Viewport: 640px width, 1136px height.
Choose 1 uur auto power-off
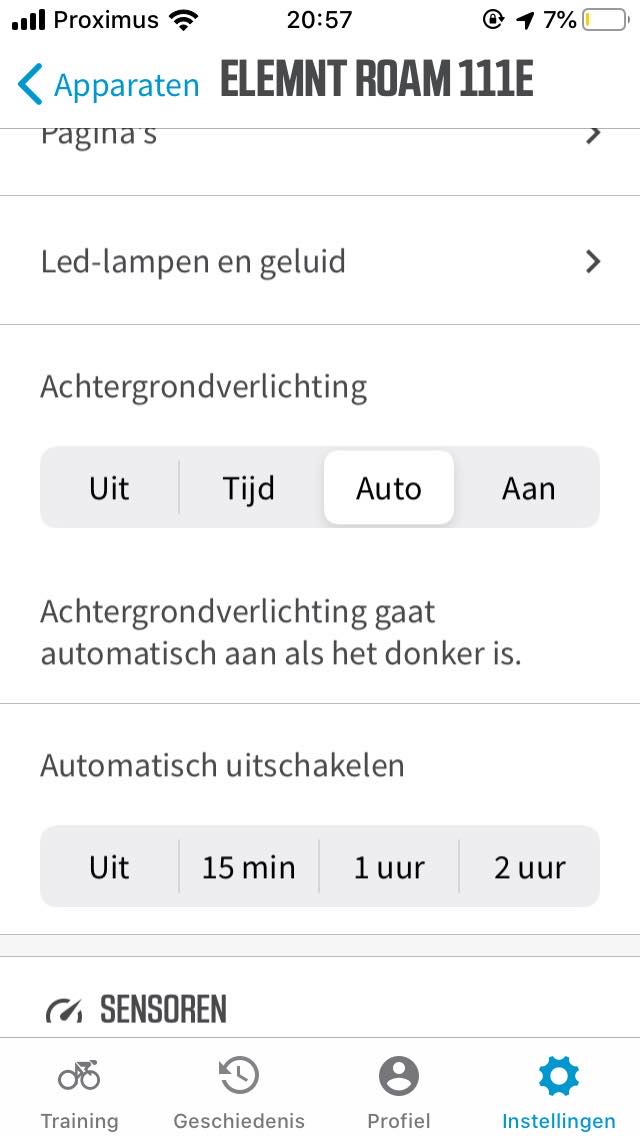pyautogui.click(x=389, y=867)
